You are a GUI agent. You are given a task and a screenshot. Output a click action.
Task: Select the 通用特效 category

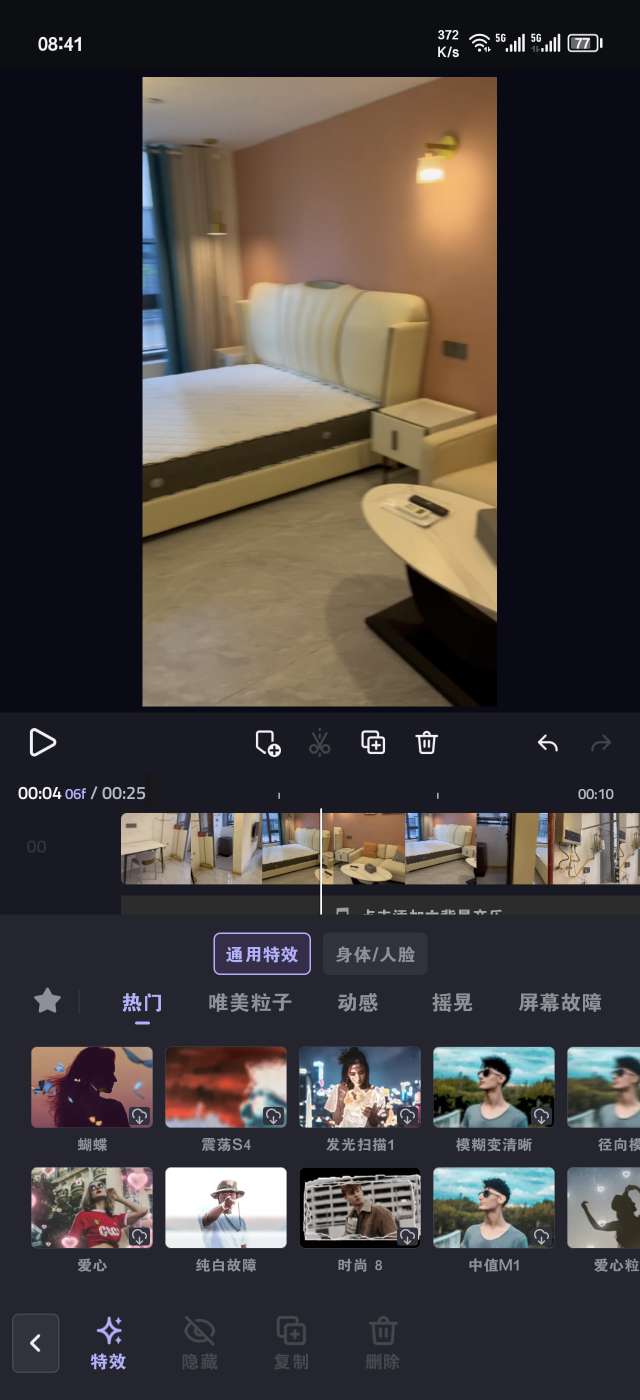262,954
